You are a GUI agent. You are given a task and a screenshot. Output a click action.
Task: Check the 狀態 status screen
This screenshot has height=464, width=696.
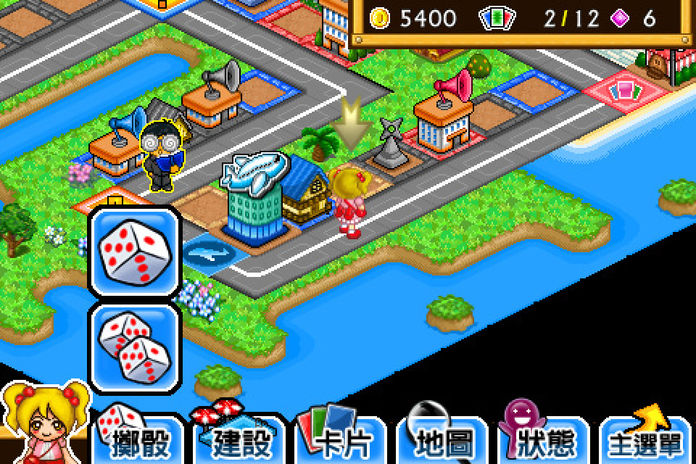pyautogui.click(x=545, y=438)
